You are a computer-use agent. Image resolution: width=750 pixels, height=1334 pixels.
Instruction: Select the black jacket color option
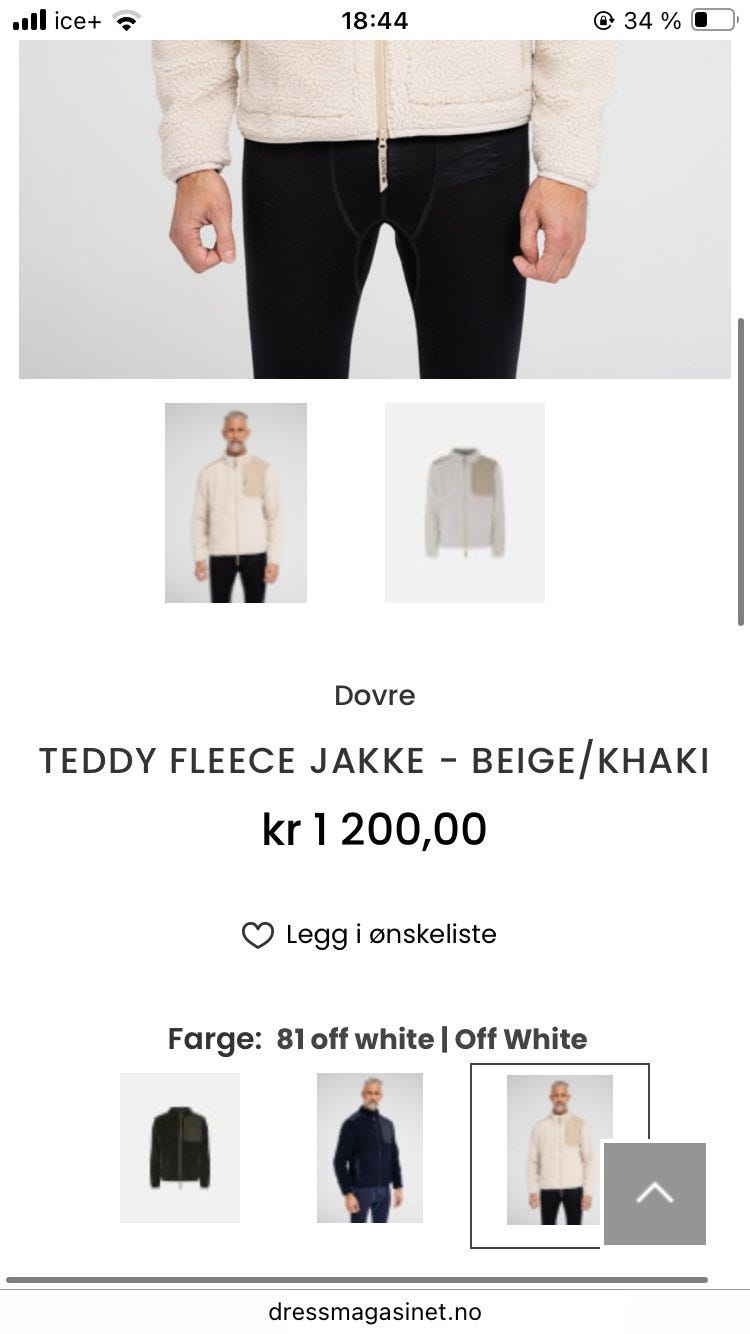[180, 1148]
